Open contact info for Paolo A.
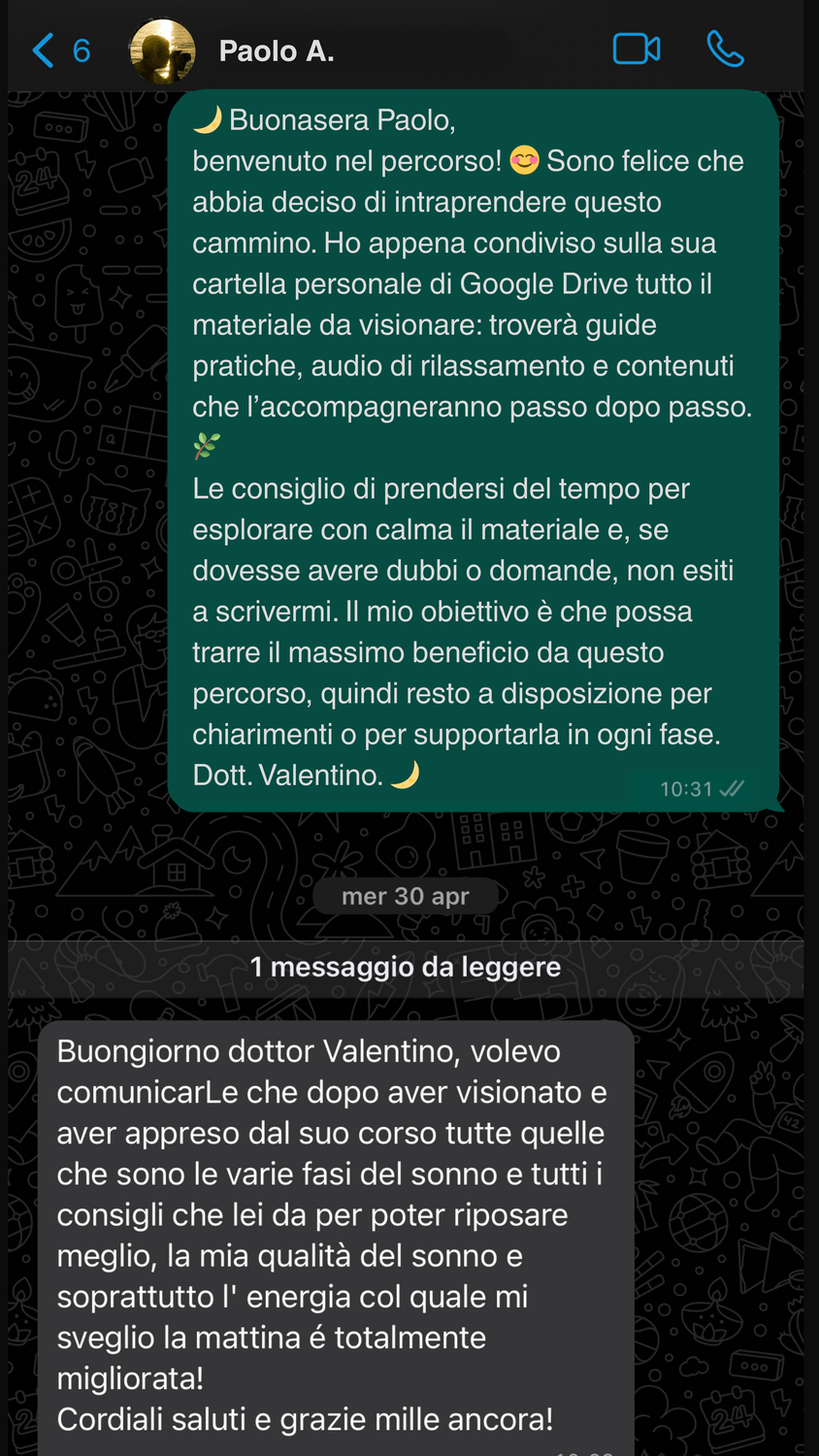Image resolution: width=819 pixels, height=1456 pixels. tap(277, 50)
